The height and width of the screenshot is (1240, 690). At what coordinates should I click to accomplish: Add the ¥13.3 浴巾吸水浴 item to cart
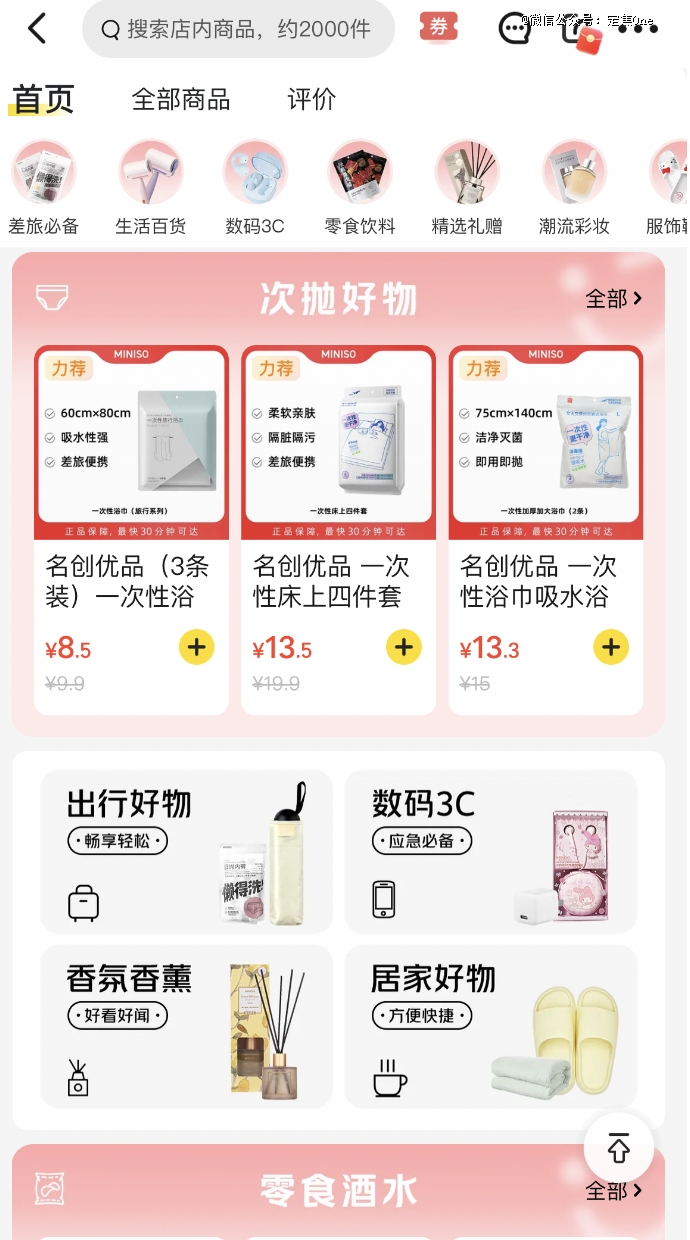610,648
